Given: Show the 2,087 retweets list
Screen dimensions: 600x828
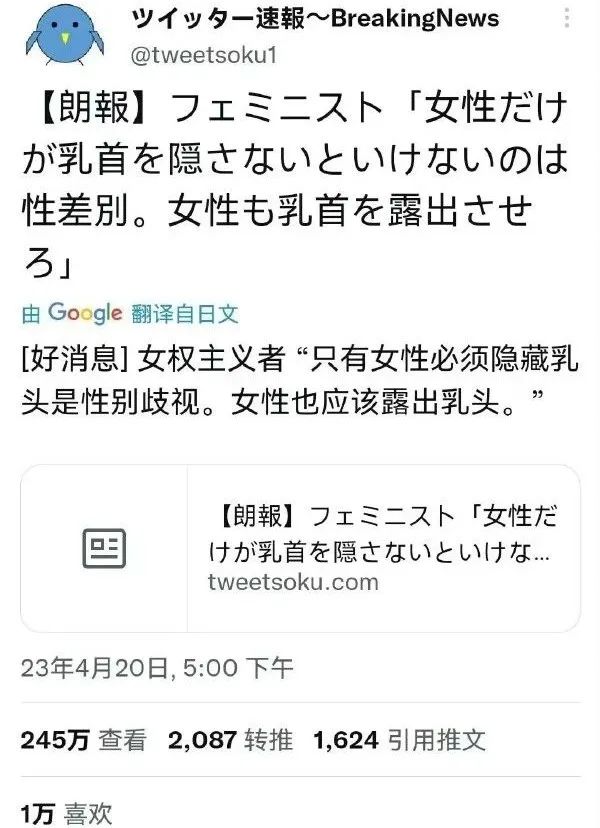Looking at the screenshot, I should click(x=231, y=740).
